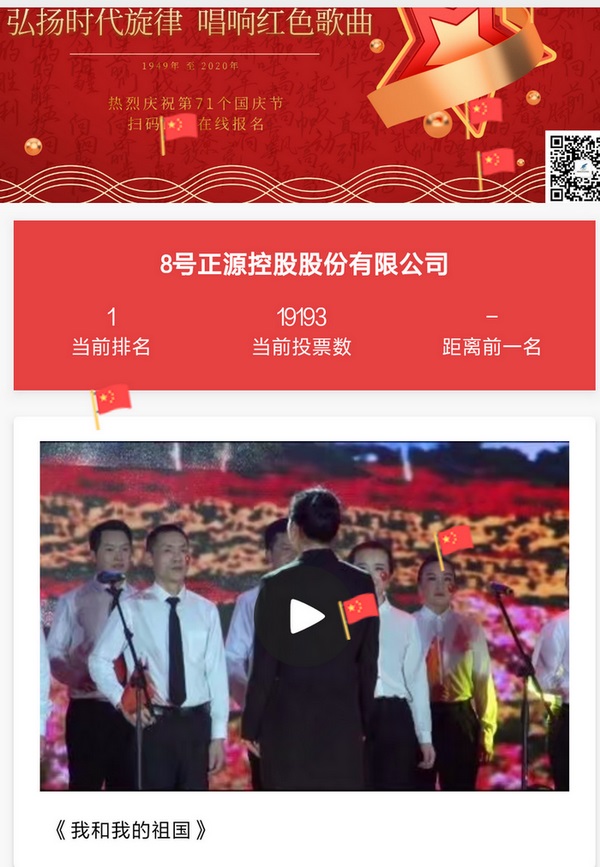This screenshot has width=600, height=867.
Task: Play the 我和我的祖国 video
Action: 306,616
